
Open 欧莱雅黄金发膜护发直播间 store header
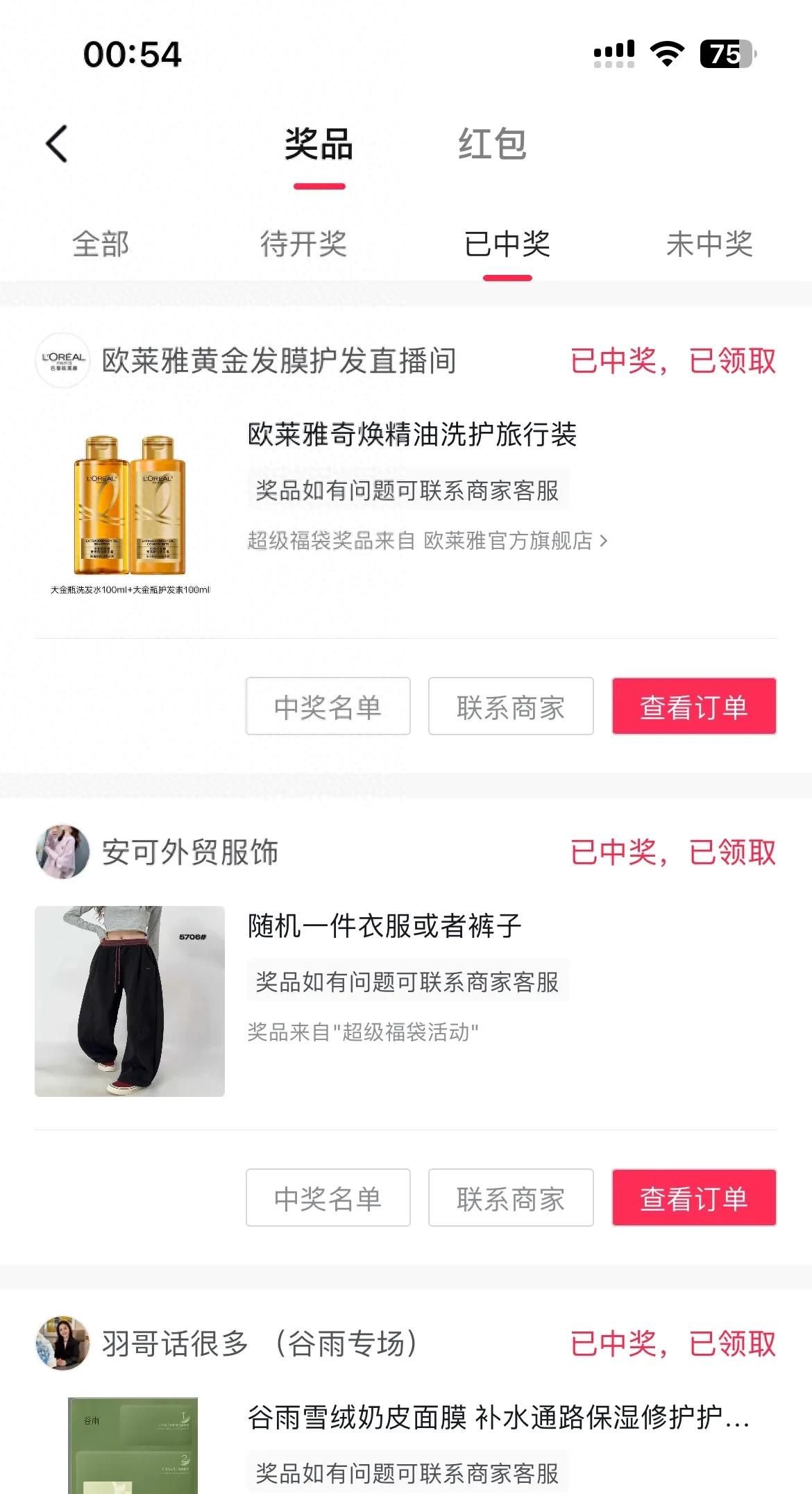coord(278,361)
